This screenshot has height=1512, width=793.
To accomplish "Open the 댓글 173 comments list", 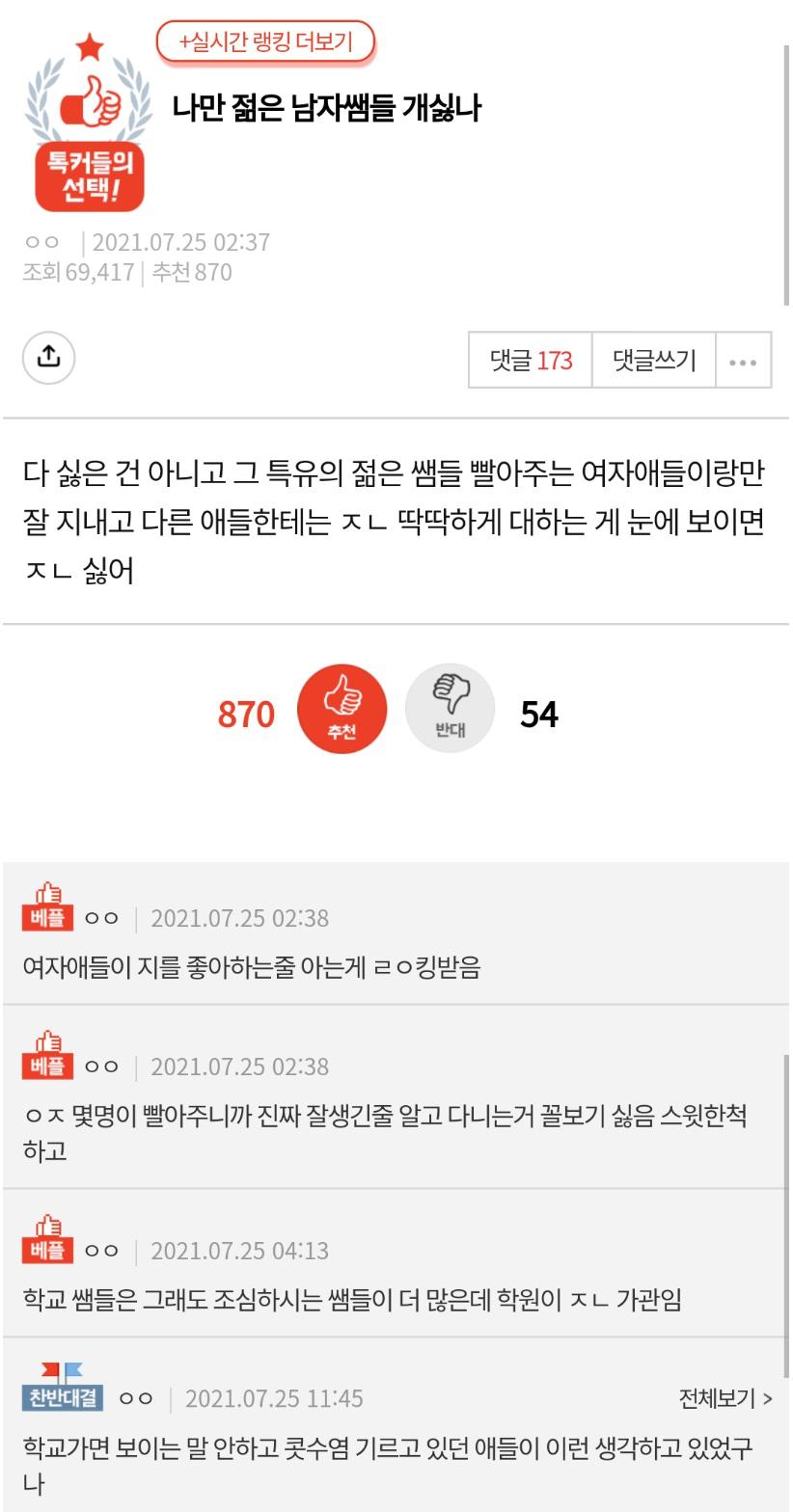I will tap(531, 361).
